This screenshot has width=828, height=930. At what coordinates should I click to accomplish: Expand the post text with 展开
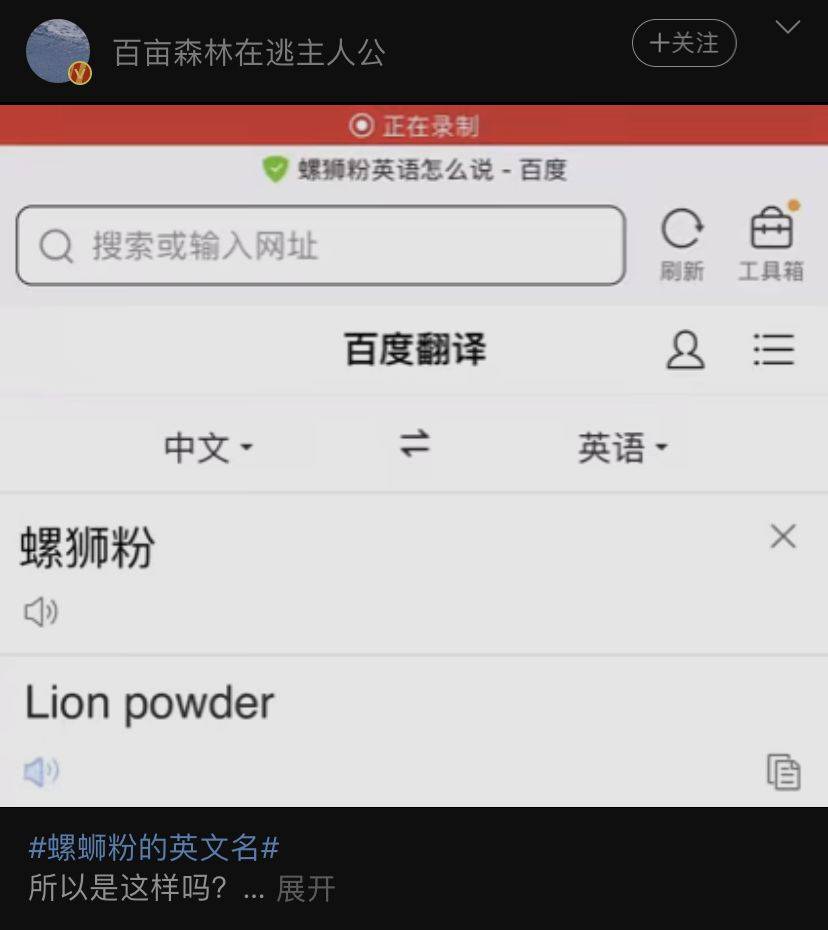click(x=306, y=889)
